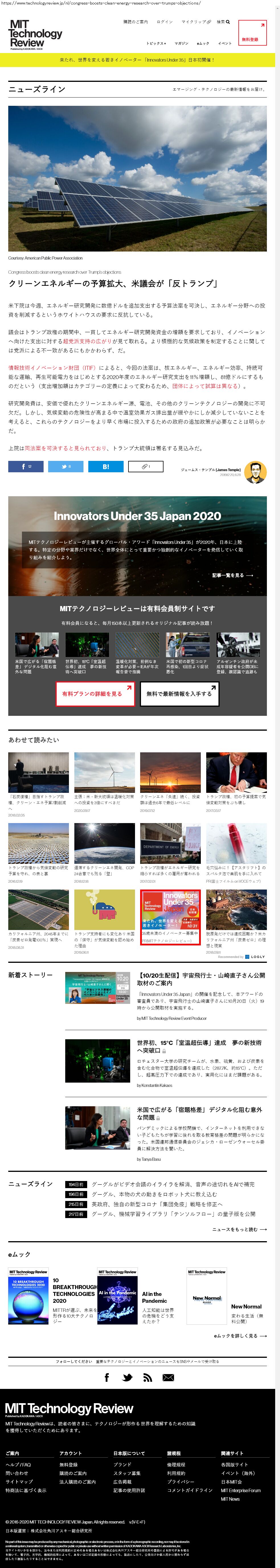Bookmark article with the B! Hatena button
280x1568 pixels.
pyautogui.click(x=106, y=466)
